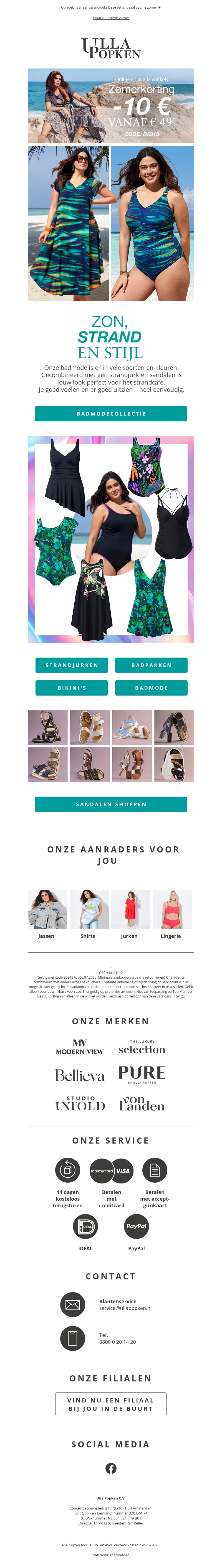Tap the Badmodecollectie button
Viewport: 222px width, 1568px height.
point(110,414)
